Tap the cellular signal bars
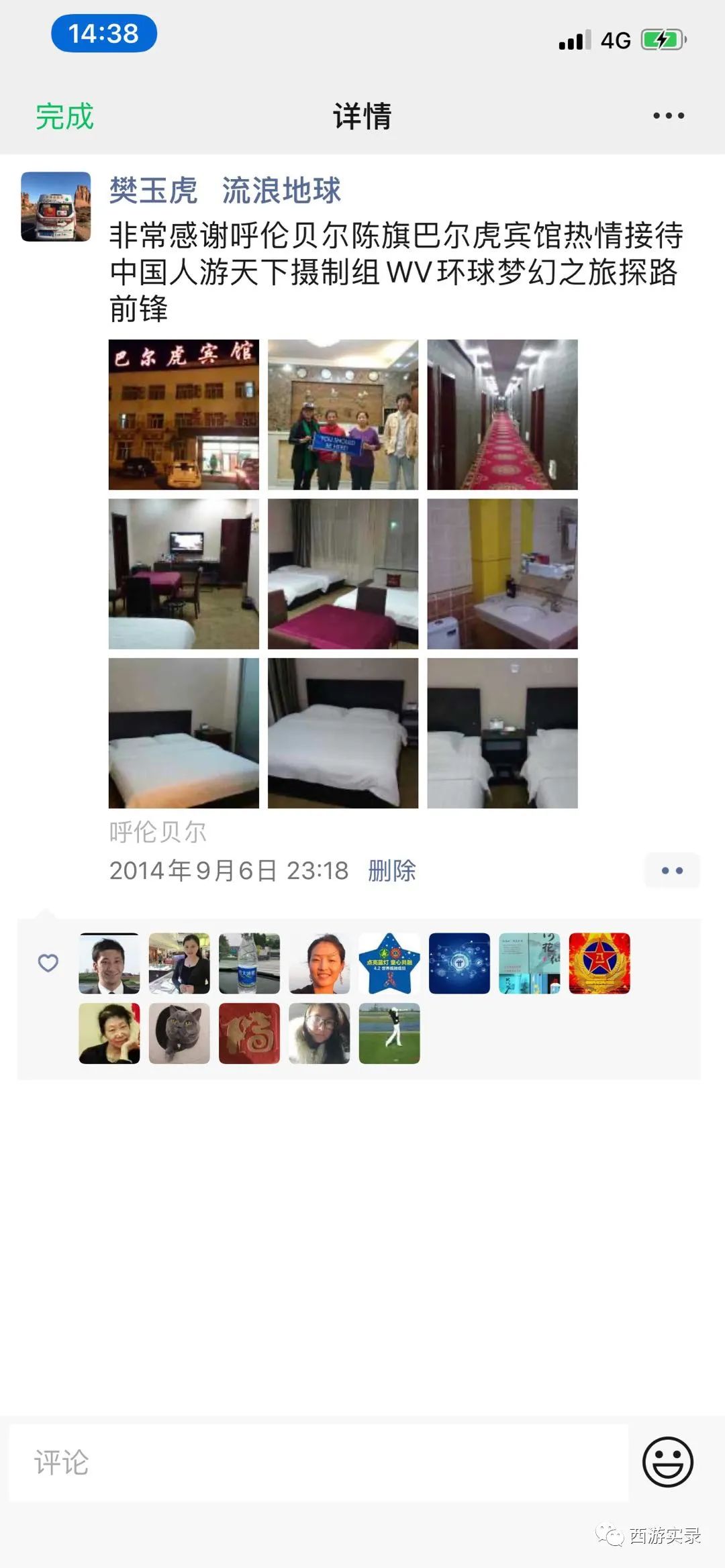 pos(574,42)
